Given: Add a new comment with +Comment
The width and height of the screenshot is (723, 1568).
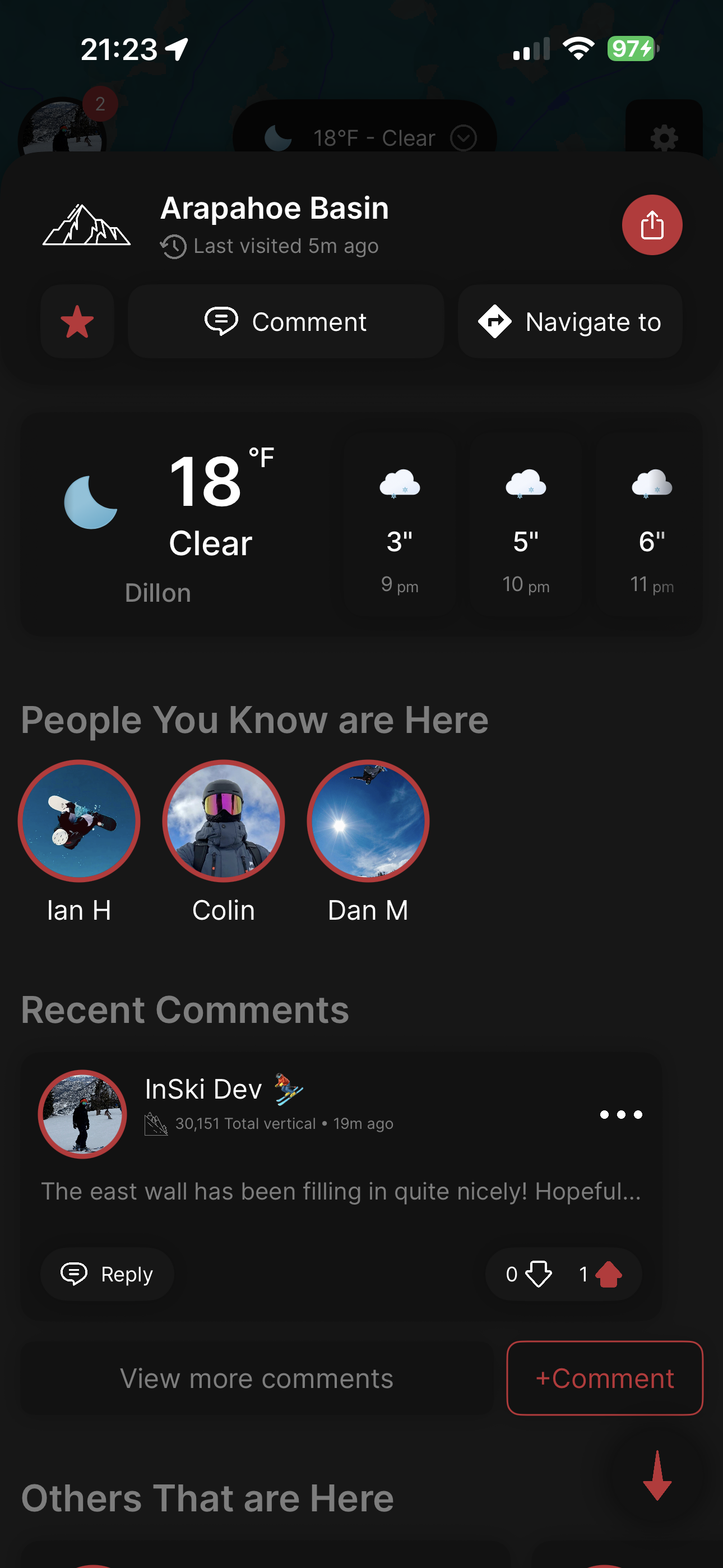Looking at the screenshot, I should (x=604, y=1378).
